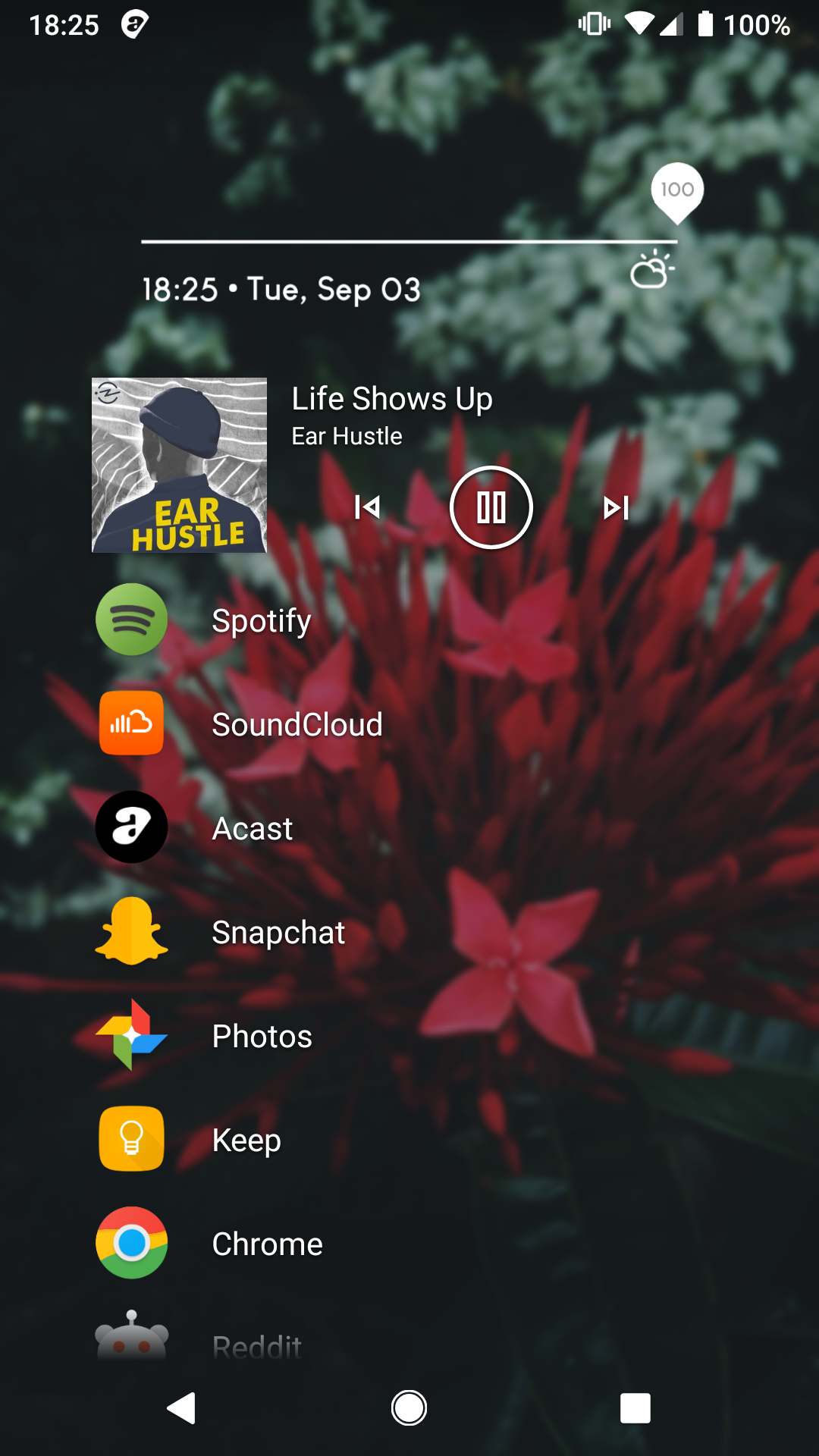This screenshot has width=819, height=1456.
Task: Open the Acast podcast app
Action: 130,827
